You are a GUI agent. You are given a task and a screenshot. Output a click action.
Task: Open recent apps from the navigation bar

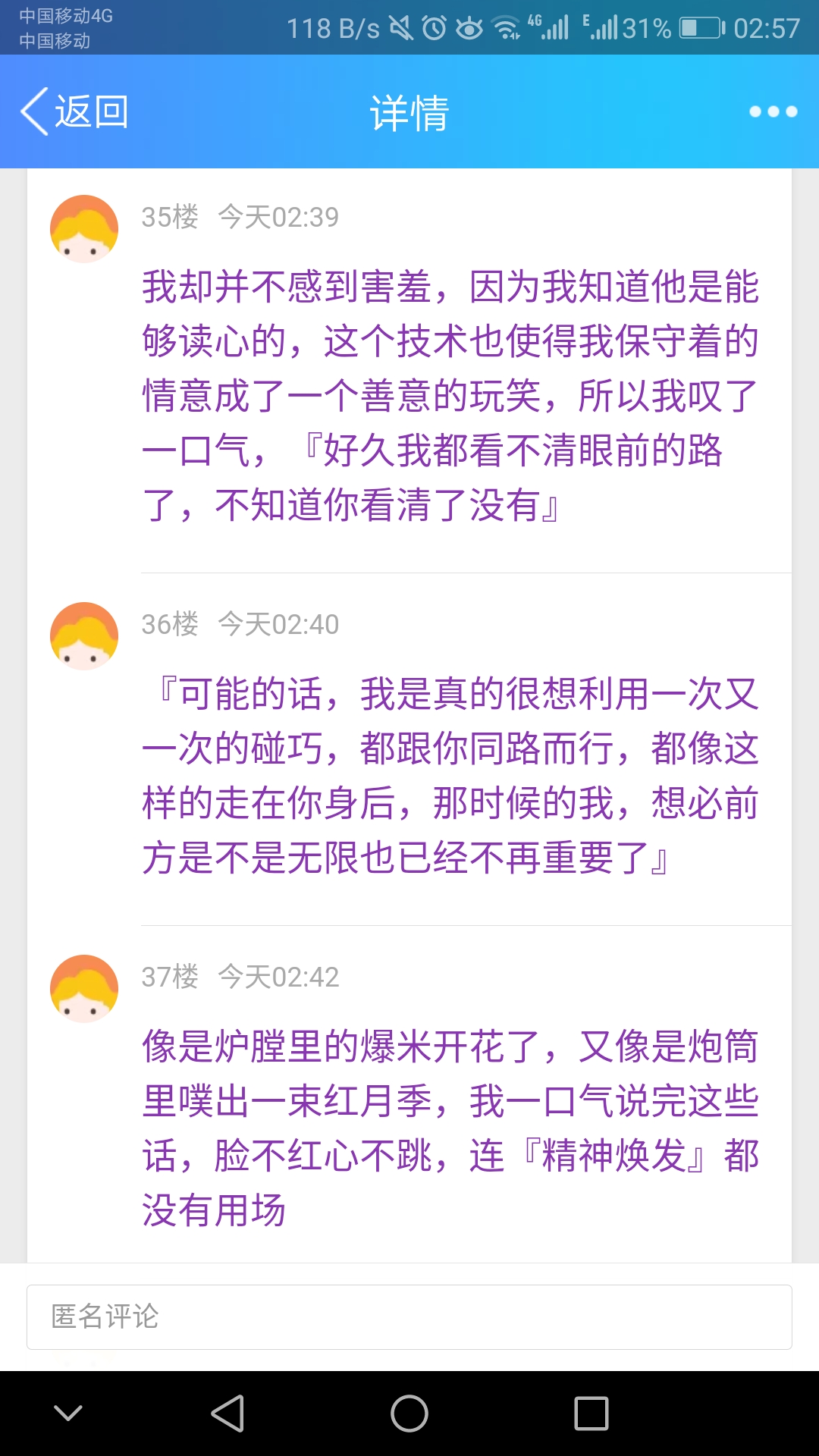point(591,1414)
